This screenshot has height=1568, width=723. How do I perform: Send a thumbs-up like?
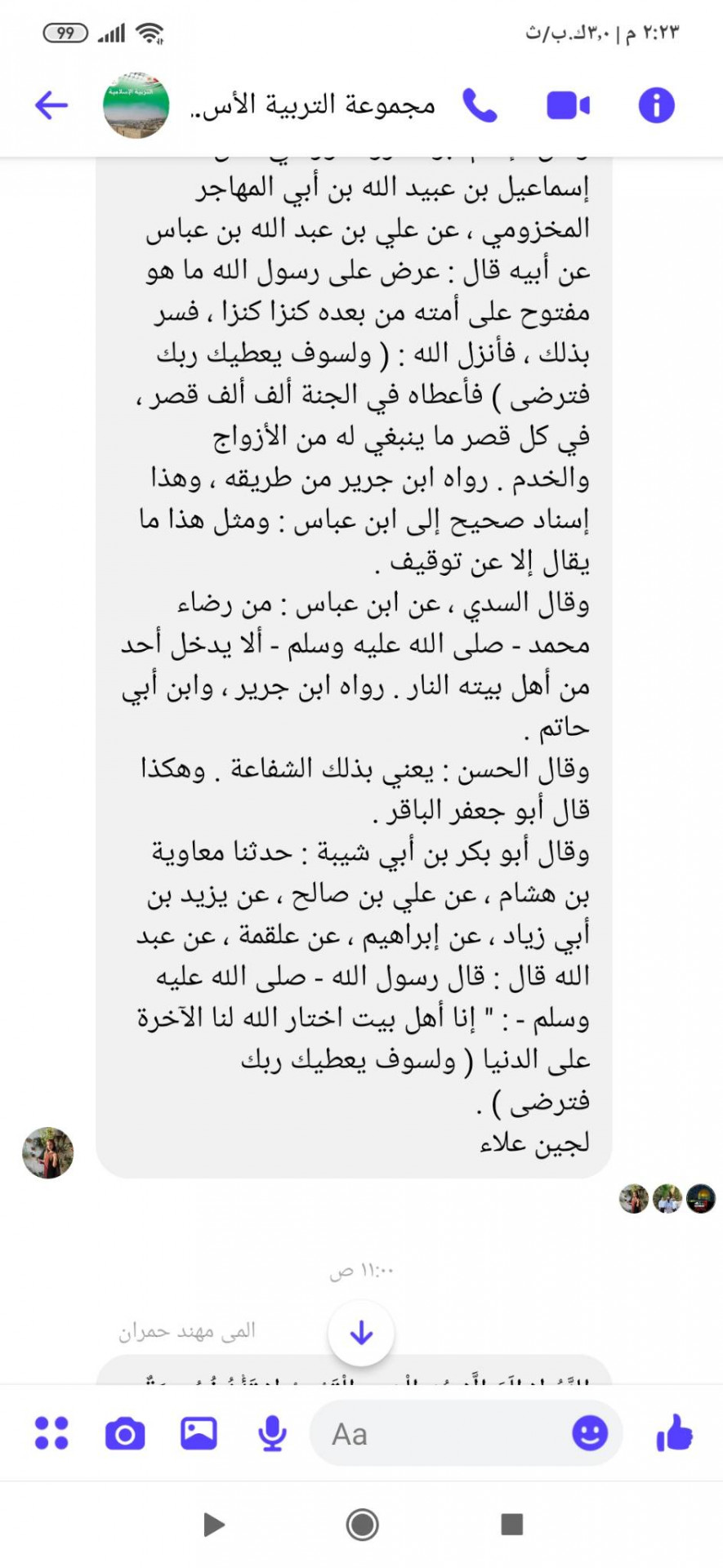674,1432
